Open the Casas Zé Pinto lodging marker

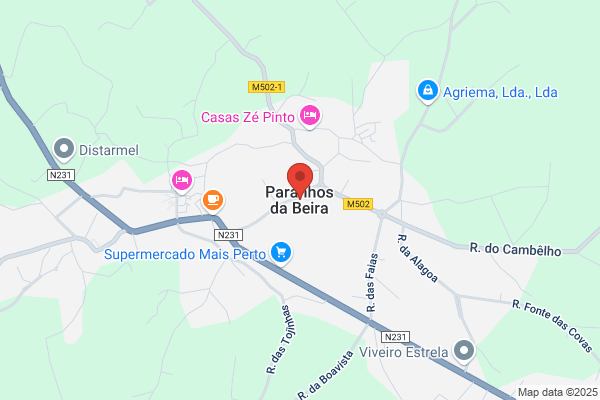[x=310, y=116]
